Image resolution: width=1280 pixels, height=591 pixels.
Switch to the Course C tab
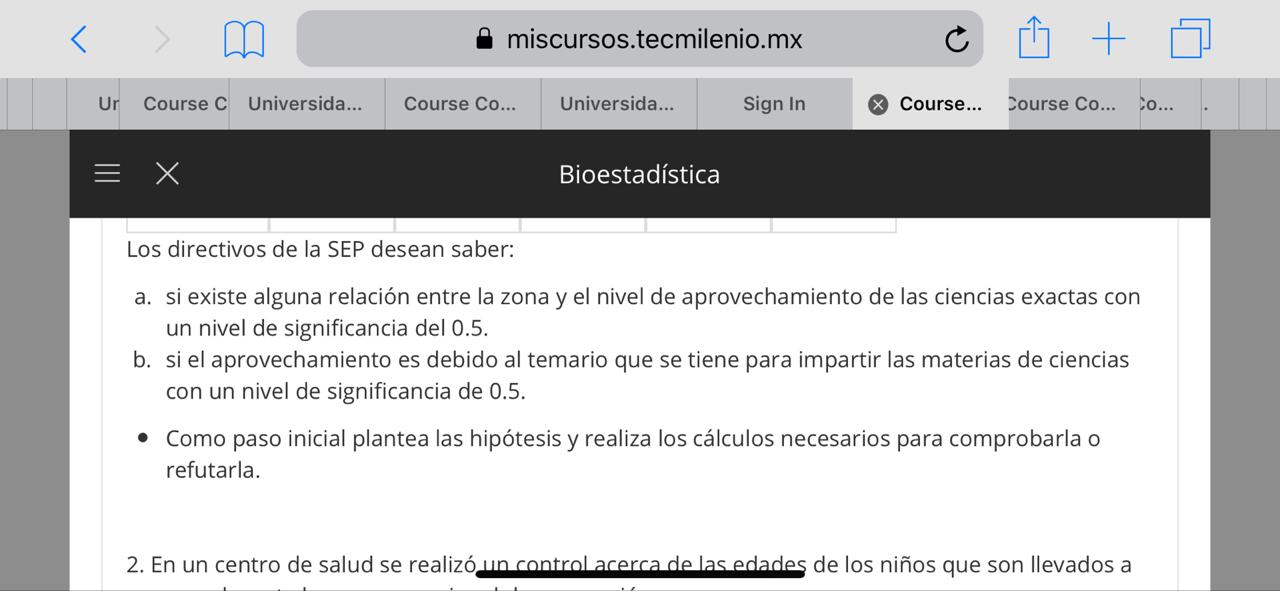[x=184, y=104]
